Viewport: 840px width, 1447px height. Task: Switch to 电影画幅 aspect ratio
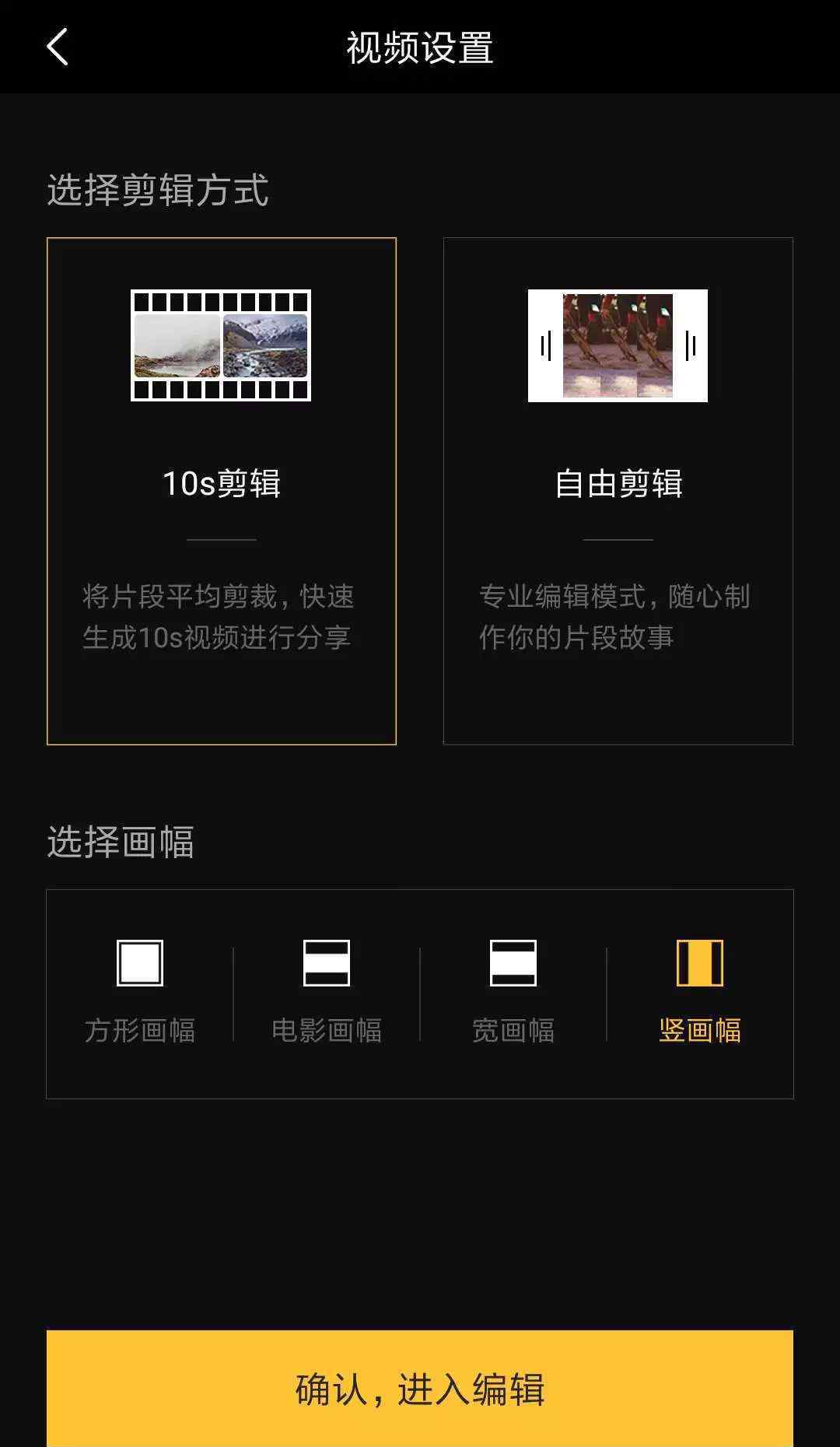[327, 993]
